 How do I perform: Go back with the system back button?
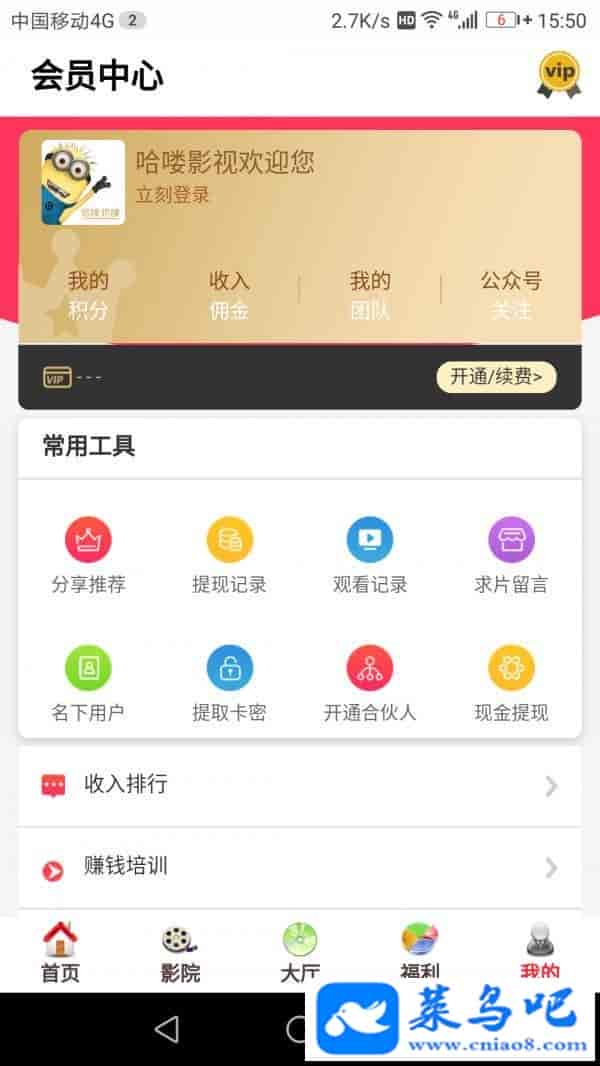pyautogui.click(x=167, y=1029)
